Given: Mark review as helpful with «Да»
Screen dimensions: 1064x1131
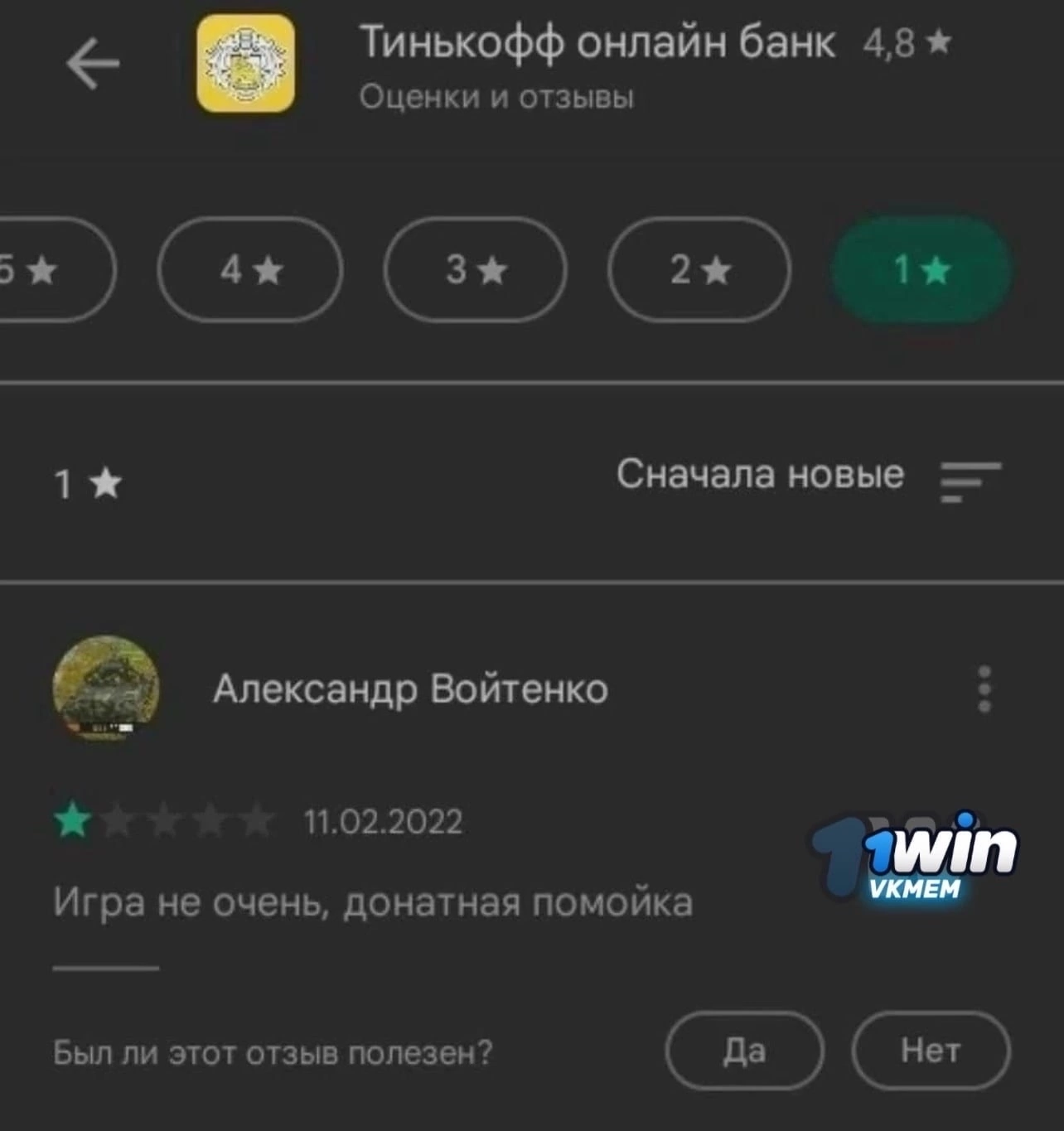Looking at the screenshot, I should tap(744, 1051).
